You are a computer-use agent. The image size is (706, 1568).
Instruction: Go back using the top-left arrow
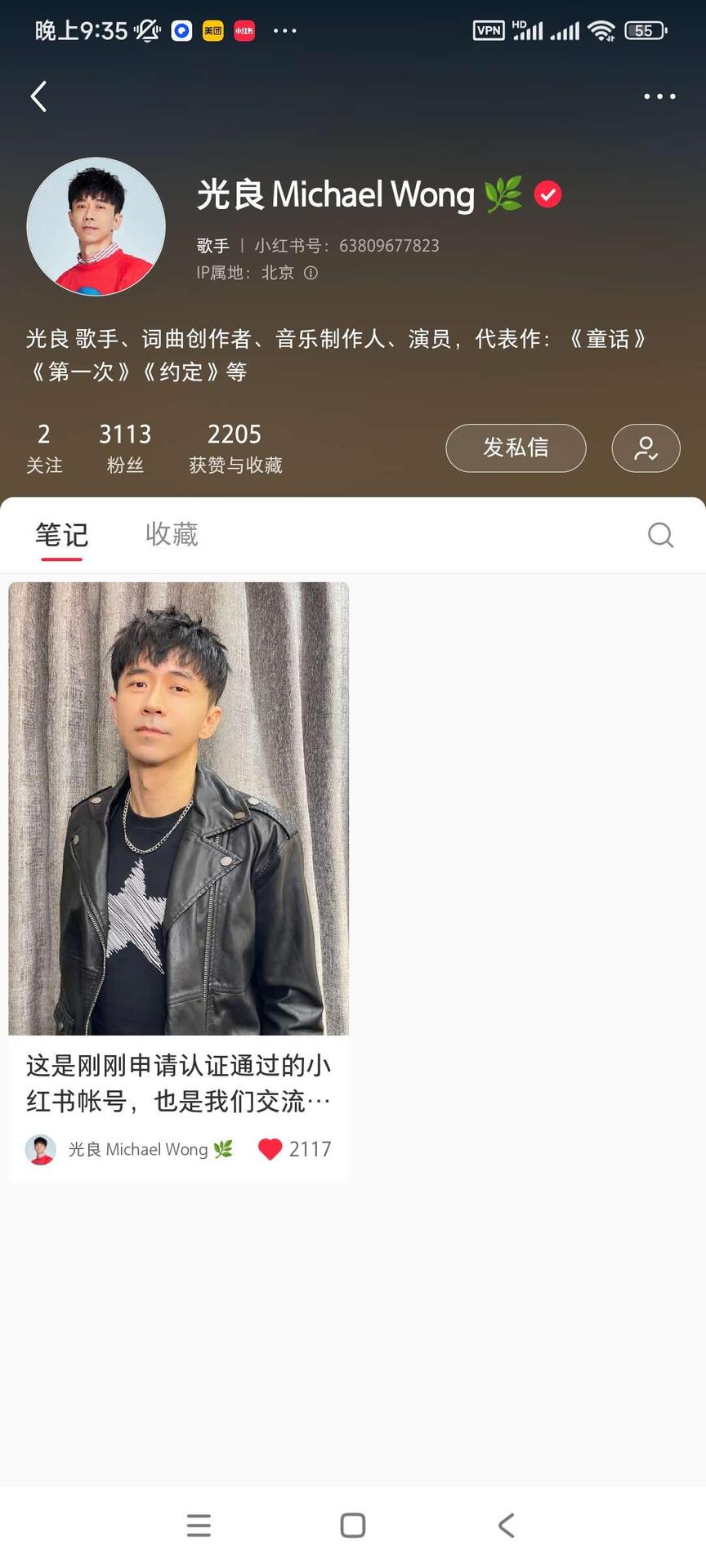(x=38, y=96)
